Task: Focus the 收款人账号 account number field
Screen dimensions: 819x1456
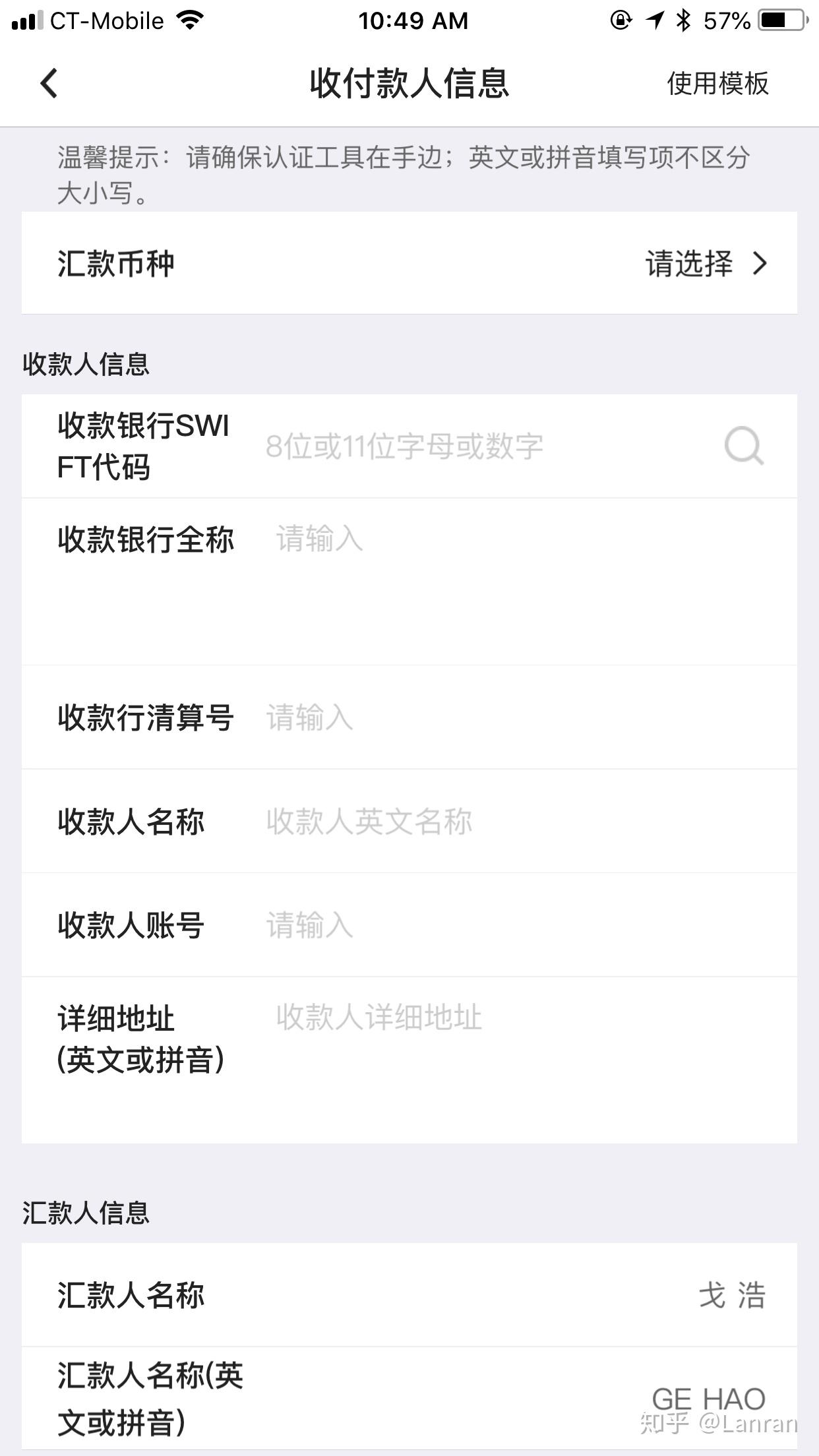Action: click(514, 925)
